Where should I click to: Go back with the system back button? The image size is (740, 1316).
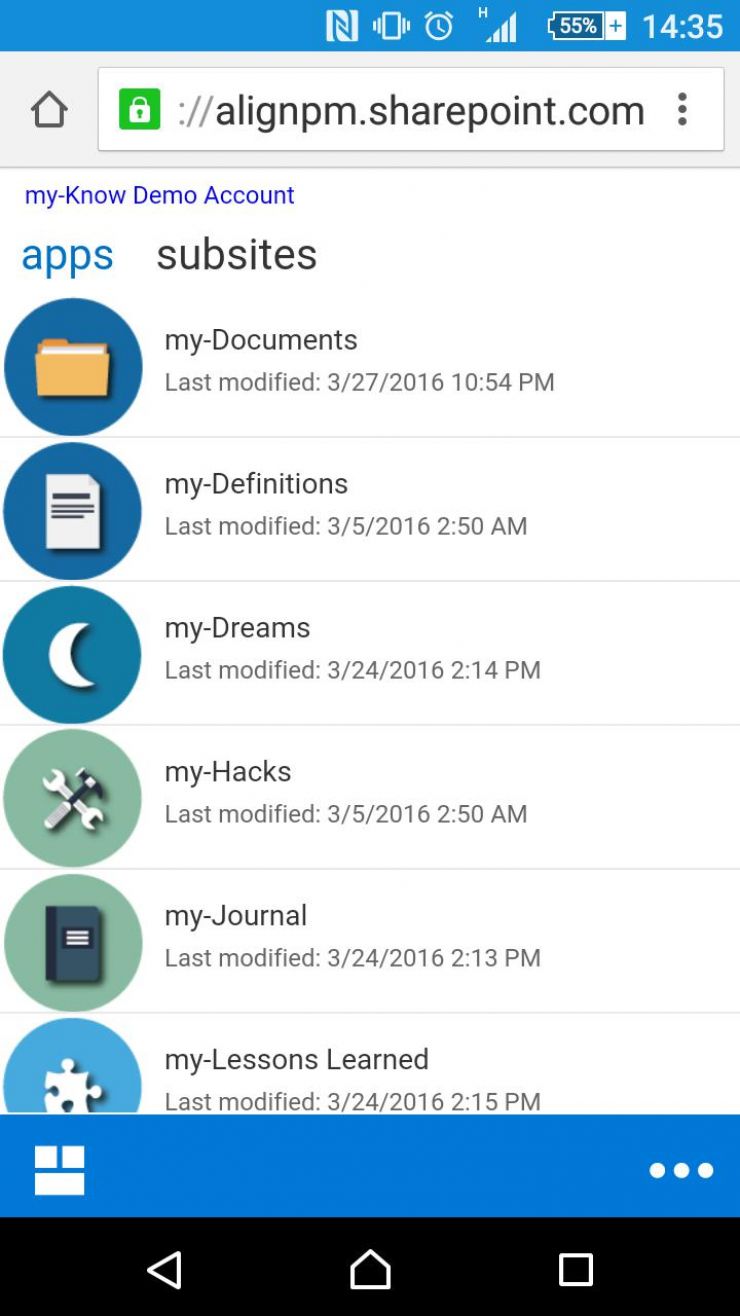tap(164, 1269)
